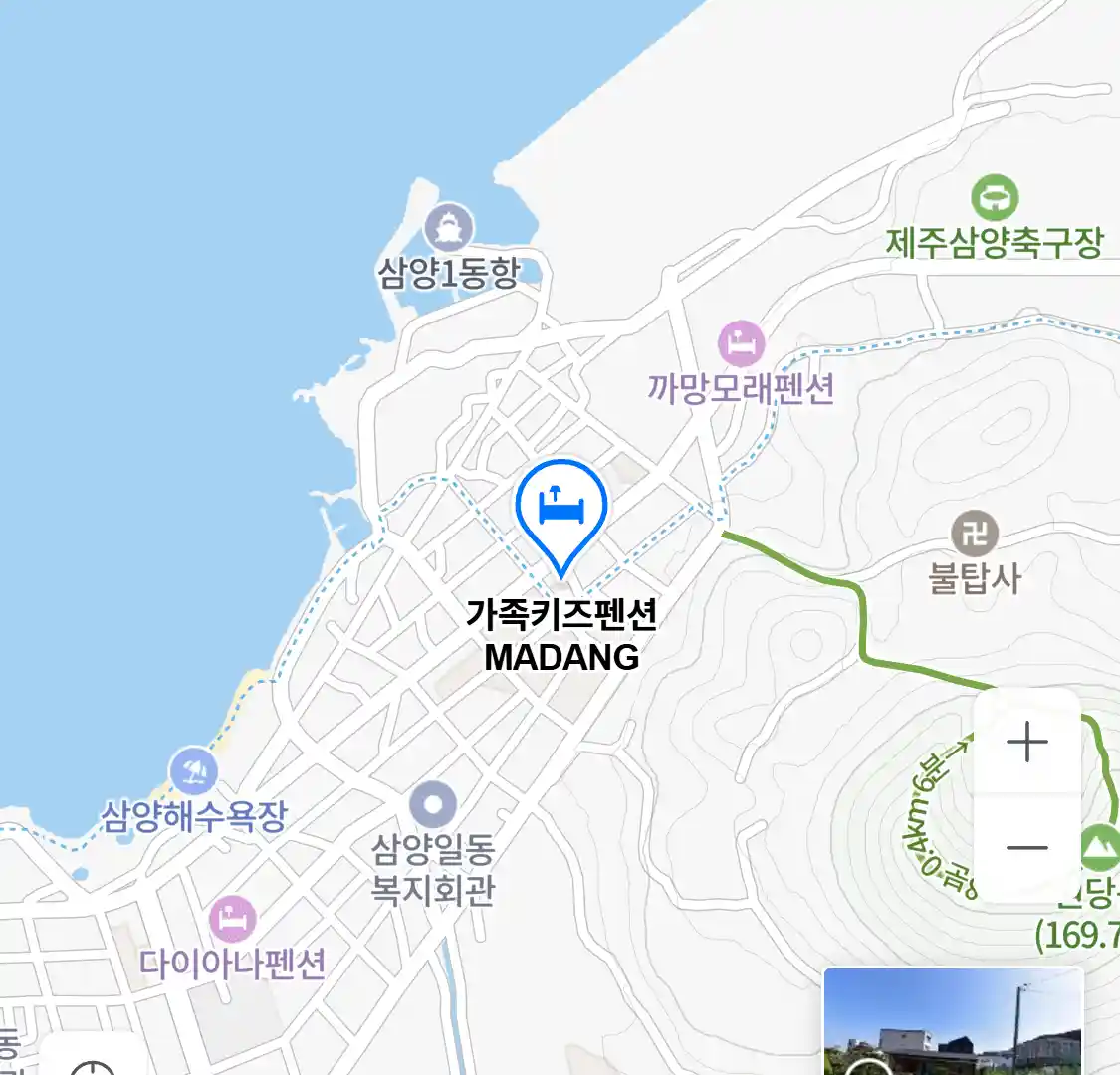Select the 삼양일동 복지회관 marker
The image size is (1120, 1075).
pyautogui.click(x=433, y=805)
